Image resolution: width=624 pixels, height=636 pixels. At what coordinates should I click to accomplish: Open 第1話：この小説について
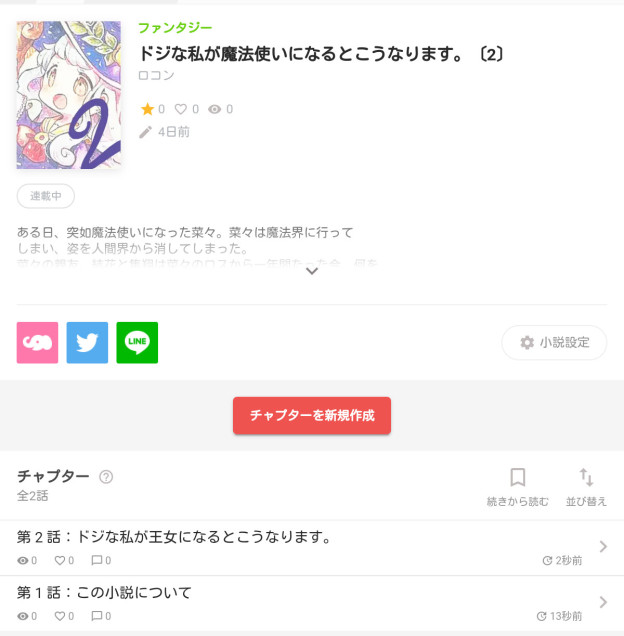tap(300, 603)
